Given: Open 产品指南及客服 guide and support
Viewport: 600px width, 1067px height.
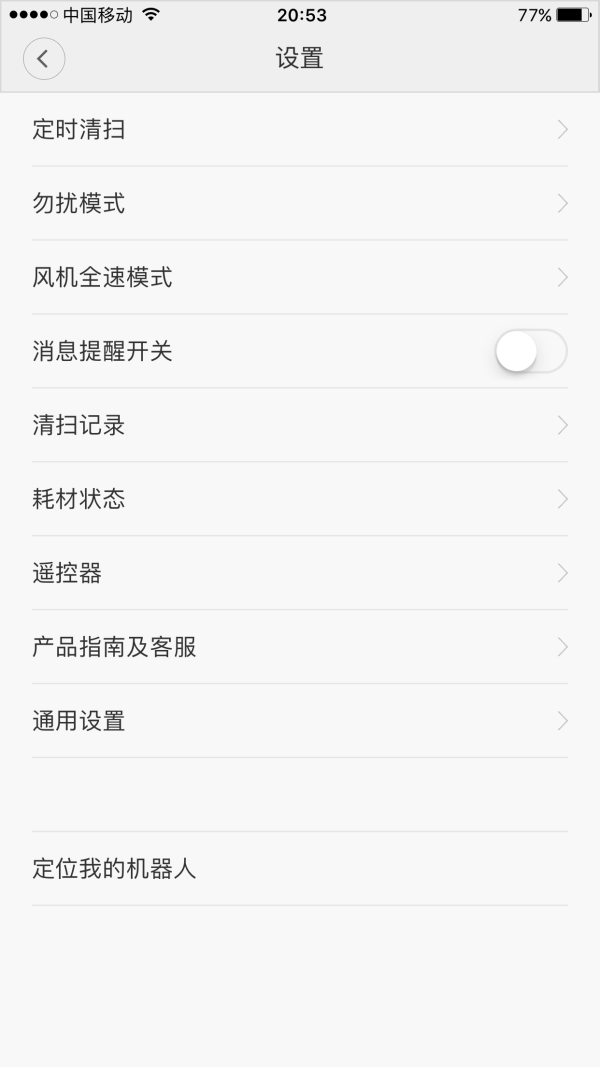Looking at the screenshot, I should tap(300, 647).
